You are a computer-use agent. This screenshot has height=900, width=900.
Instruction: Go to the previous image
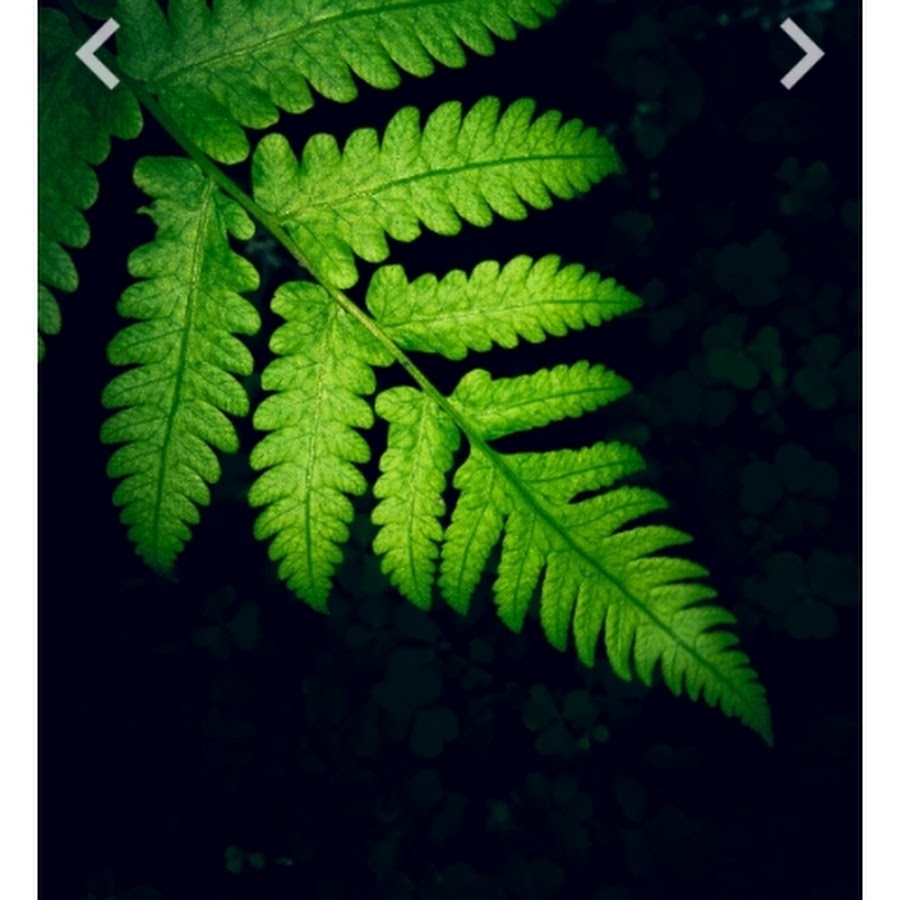(97, 53)
